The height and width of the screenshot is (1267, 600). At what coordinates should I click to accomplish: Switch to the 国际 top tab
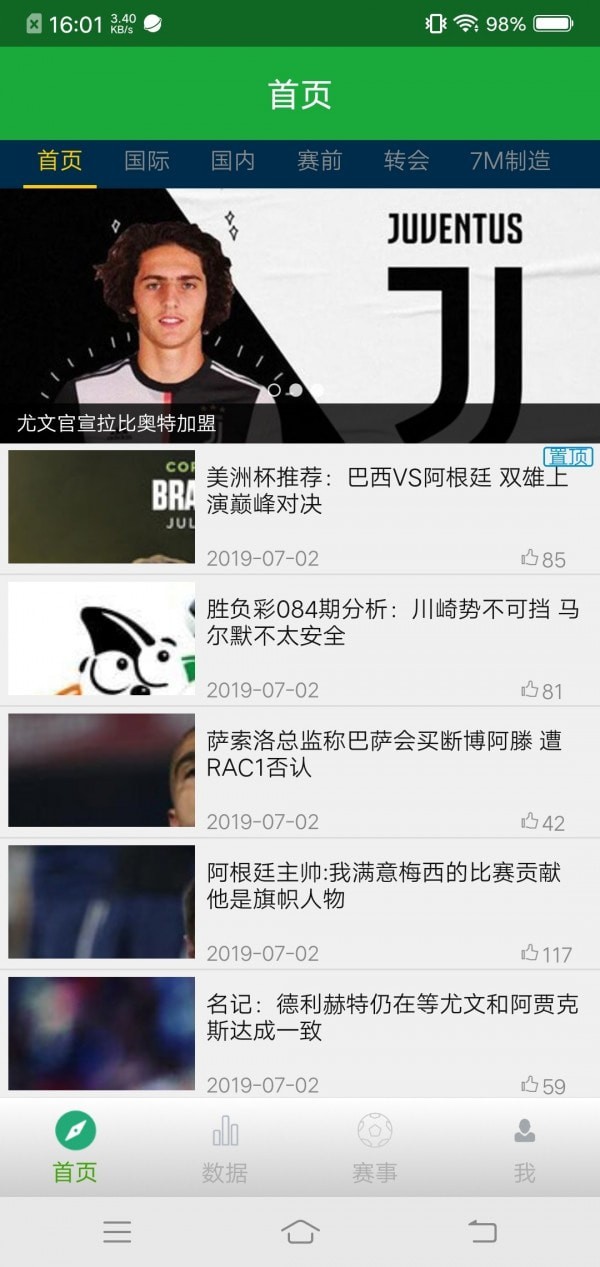147,160
